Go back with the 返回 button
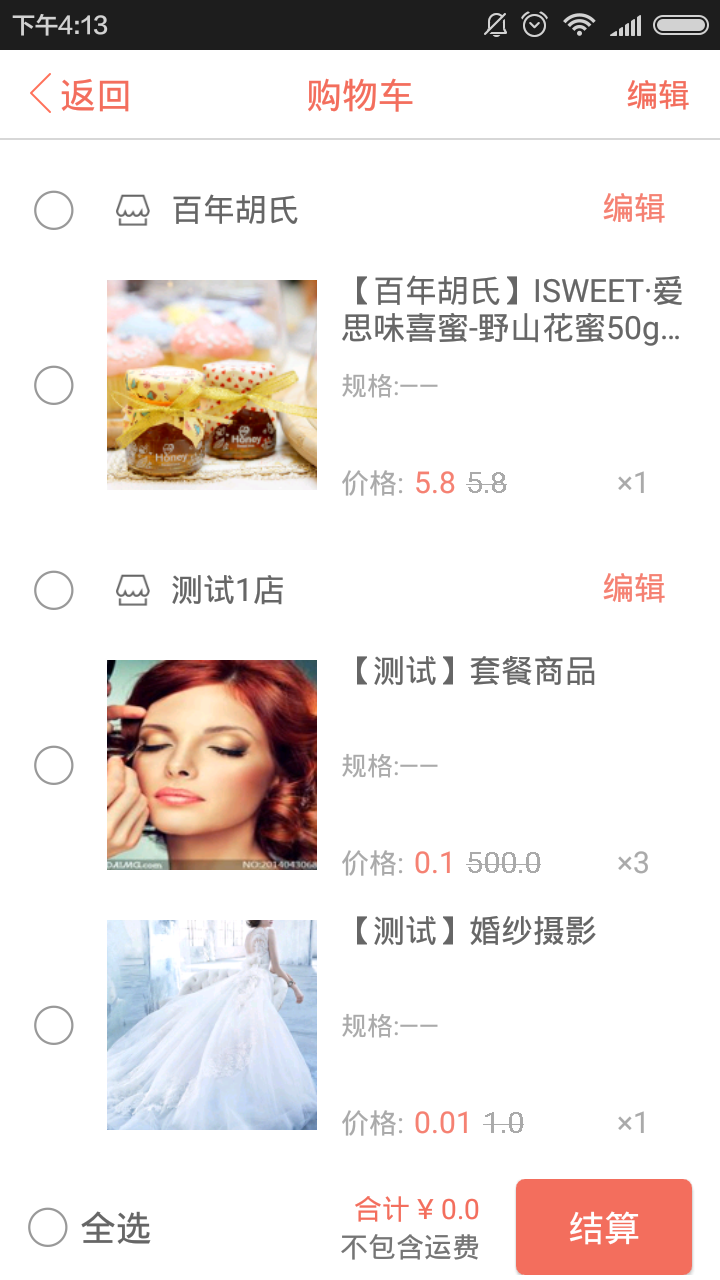 coord(80,95)
